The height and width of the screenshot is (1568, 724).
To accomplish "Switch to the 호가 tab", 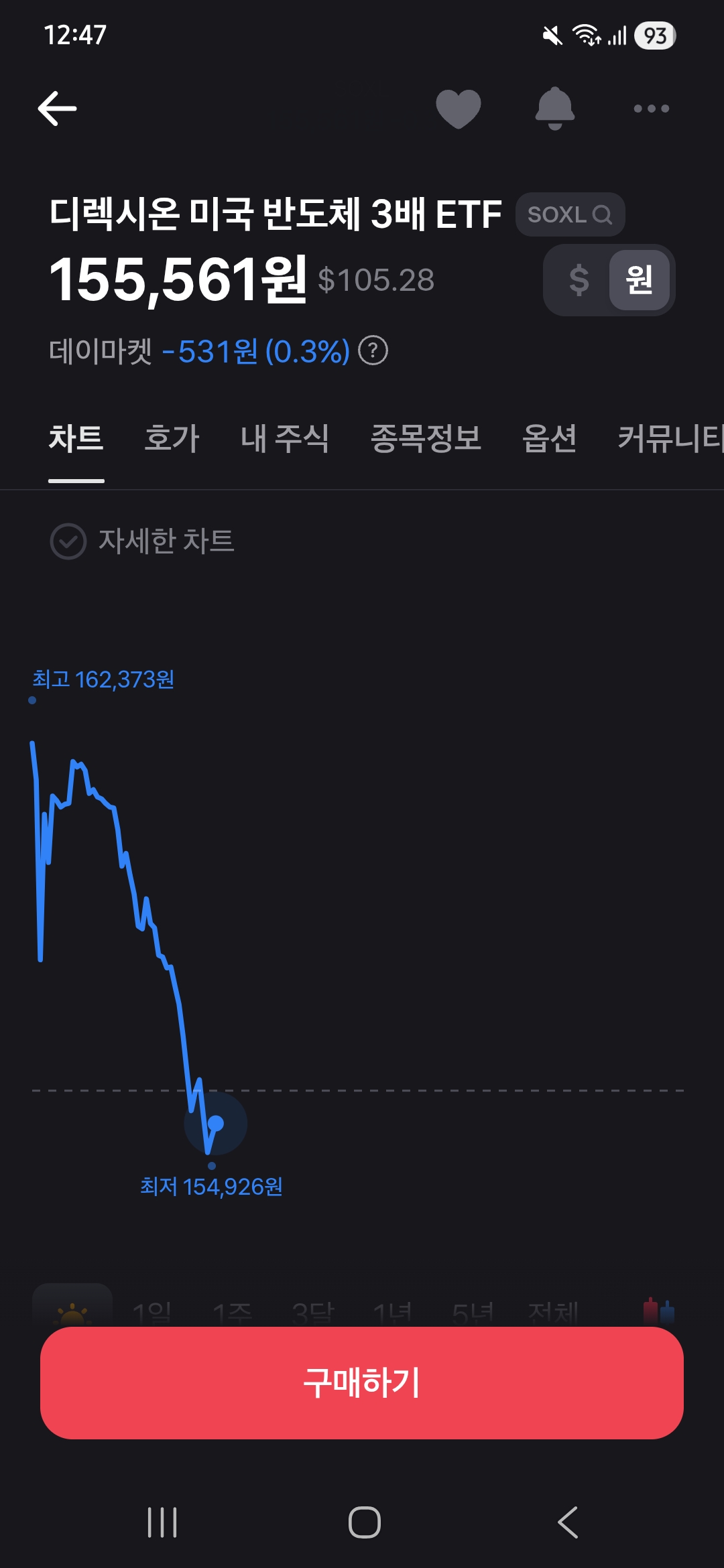I will click(172, 439).
